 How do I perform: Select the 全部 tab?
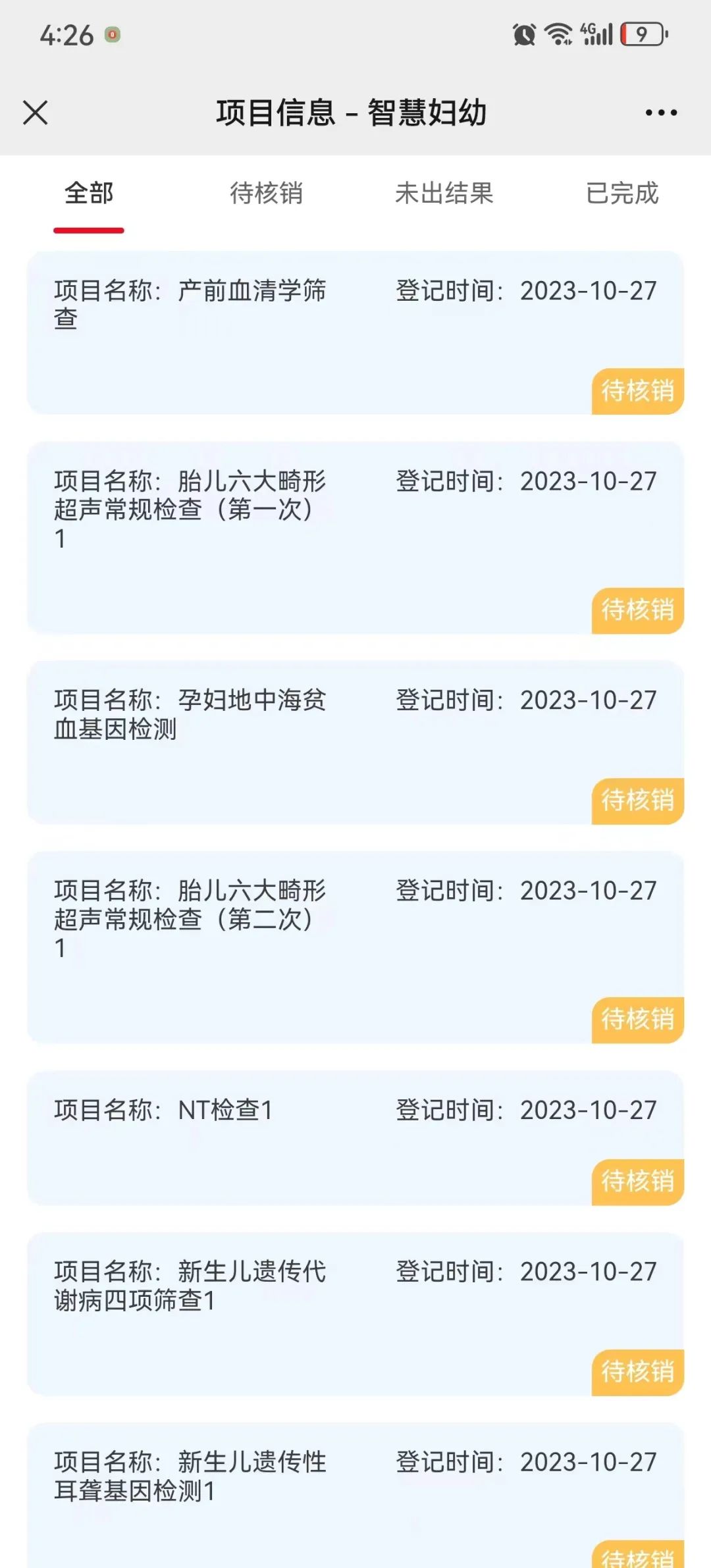pyautogui.click(x=89, y=194)
